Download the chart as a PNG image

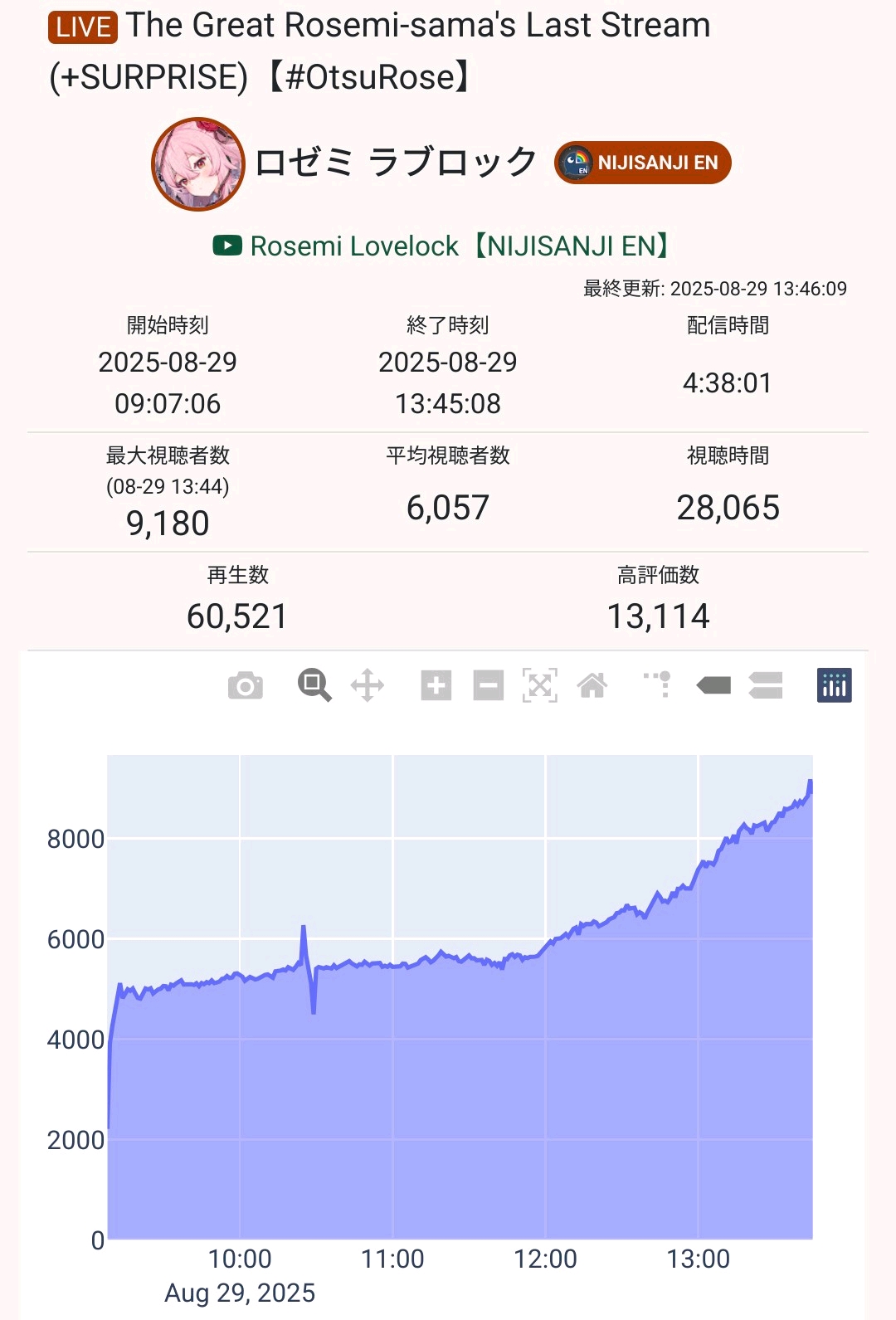pyautogui.click(x=246, y=686)
